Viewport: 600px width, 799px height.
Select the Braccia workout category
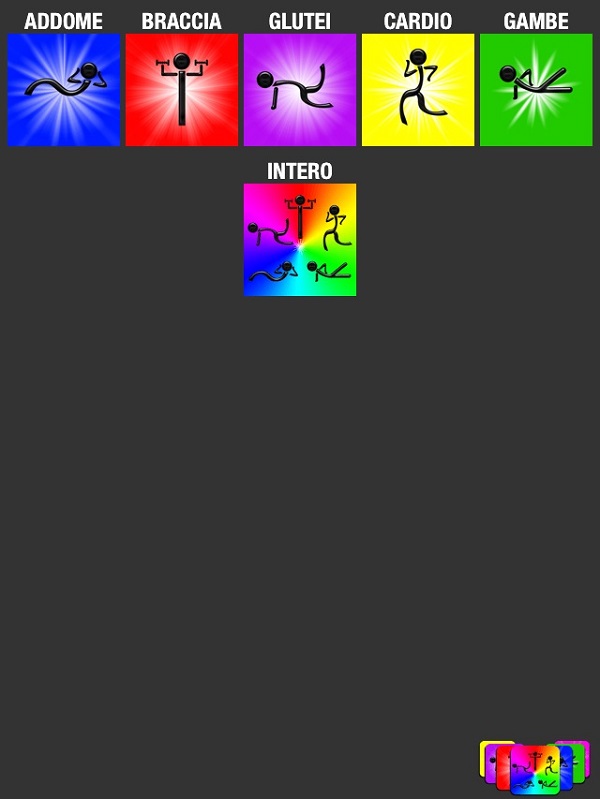pos(182,90)
